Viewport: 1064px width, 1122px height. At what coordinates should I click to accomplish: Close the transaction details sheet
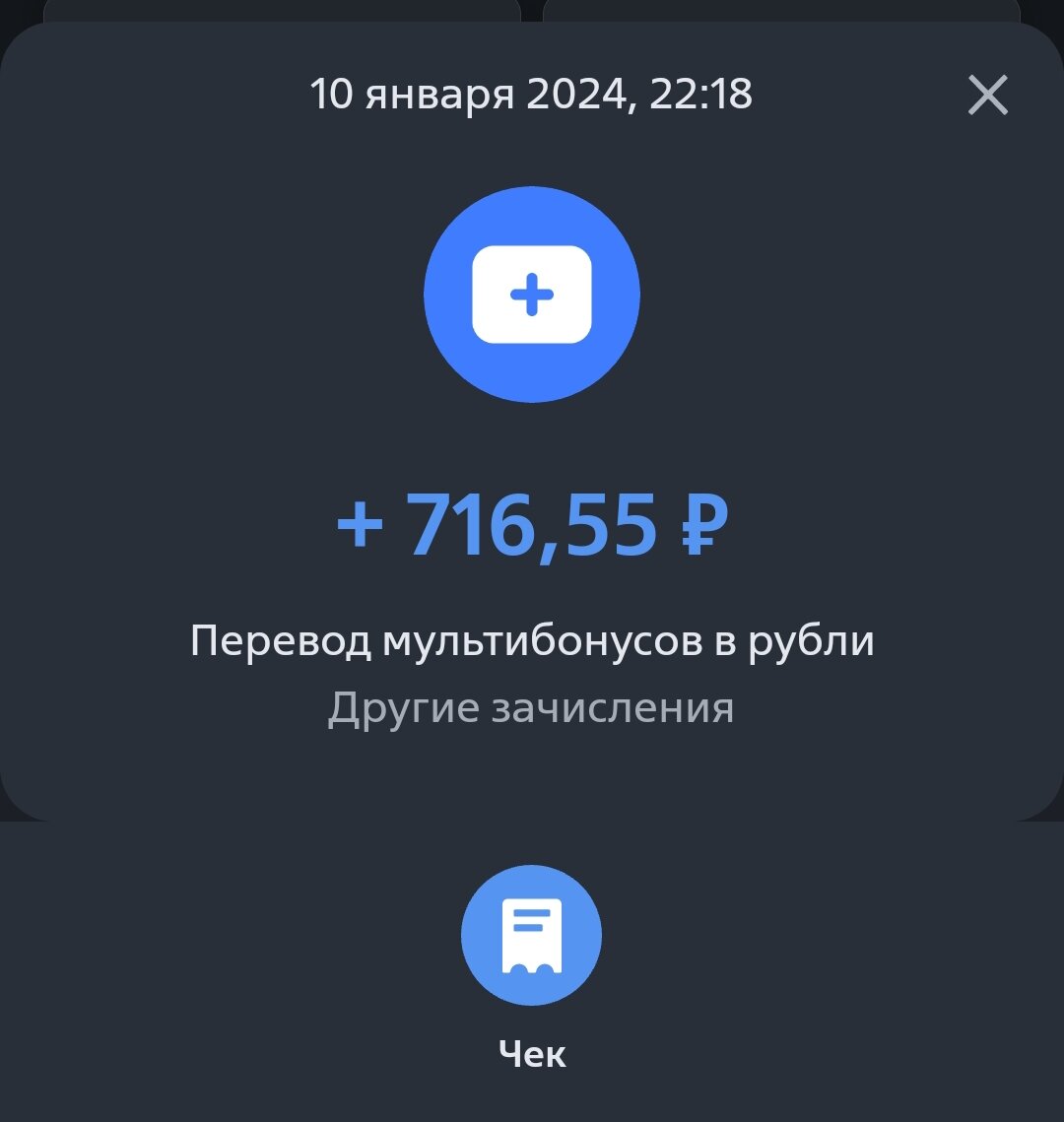[x=987, y=96]
